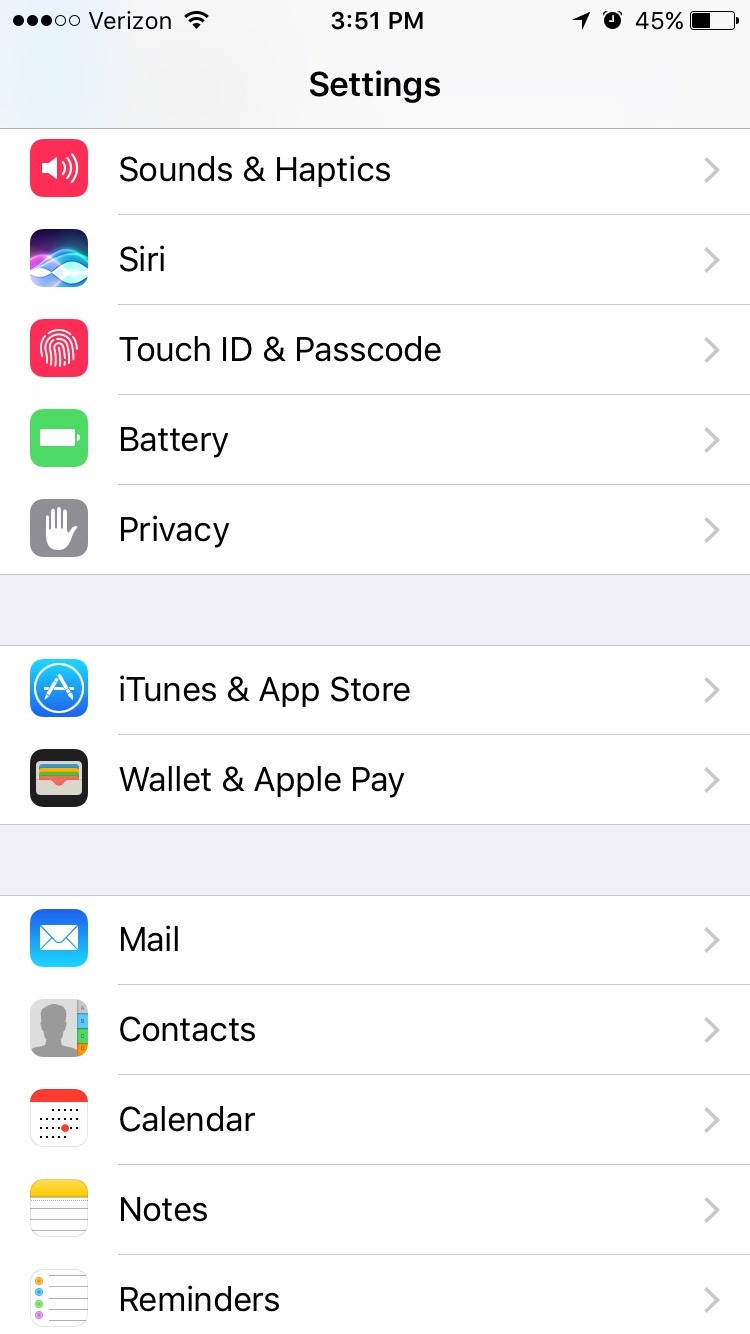Open Privacy settings

tap(375, 530)
